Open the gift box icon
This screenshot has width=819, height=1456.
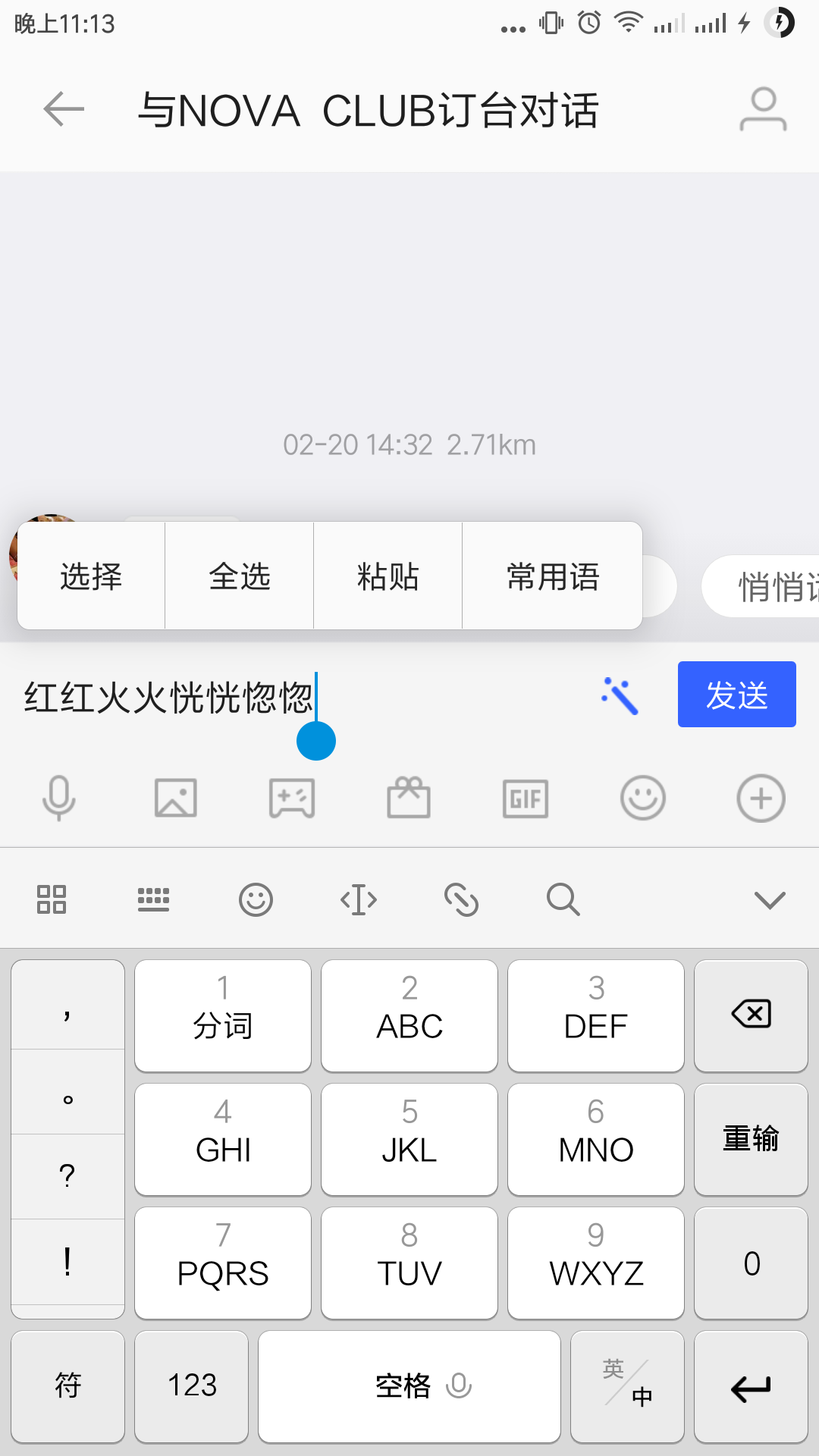(409, 799)
